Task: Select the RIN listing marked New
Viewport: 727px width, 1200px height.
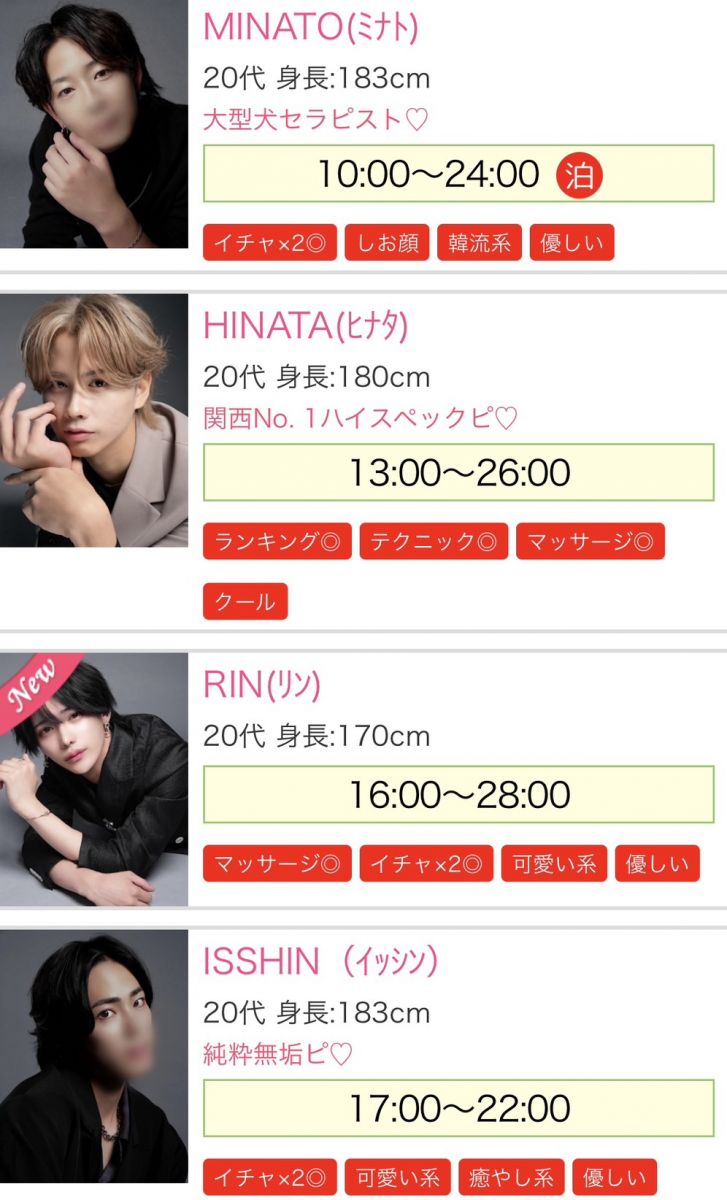Action: point(261,684)
